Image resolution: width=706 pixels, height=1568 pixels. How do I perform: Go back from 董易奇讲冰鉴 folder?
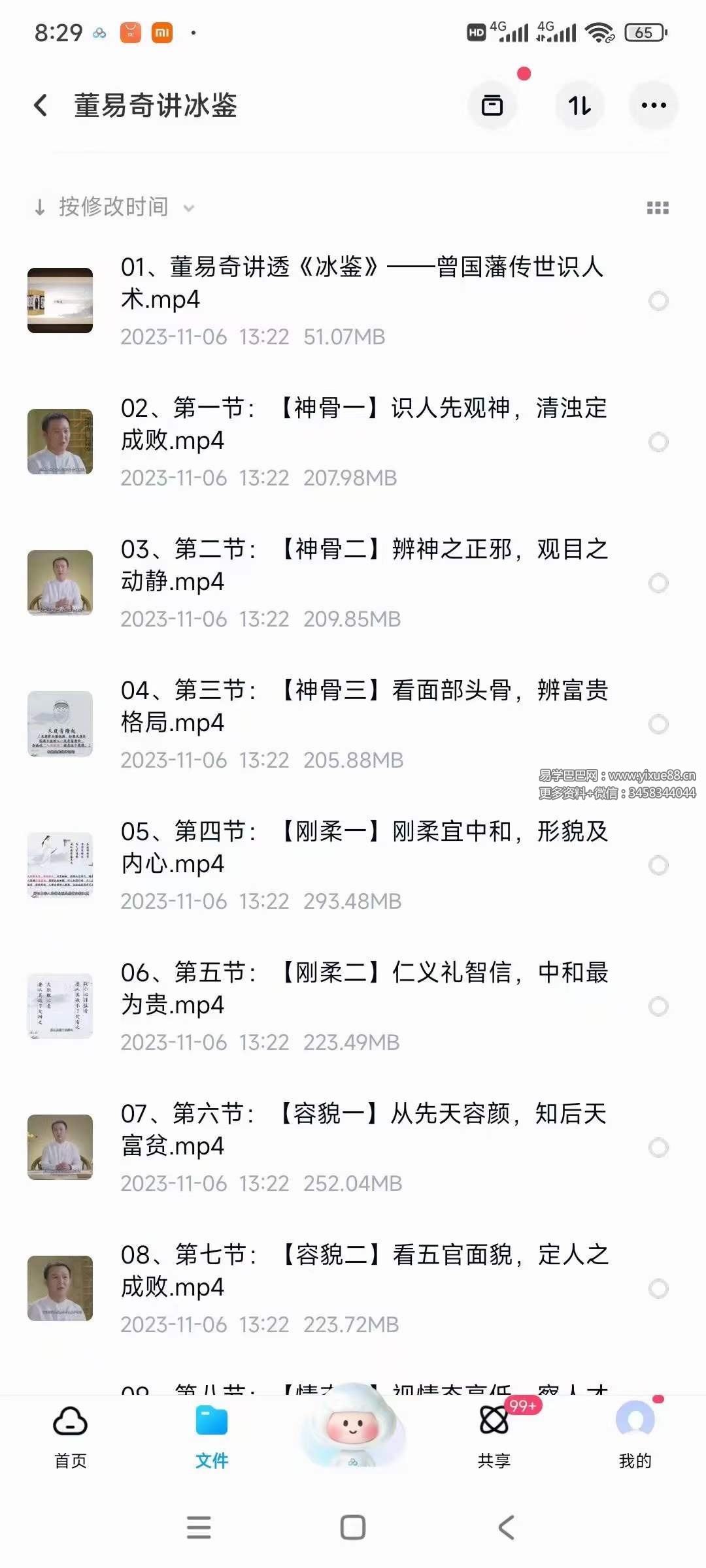coord(41,105)
